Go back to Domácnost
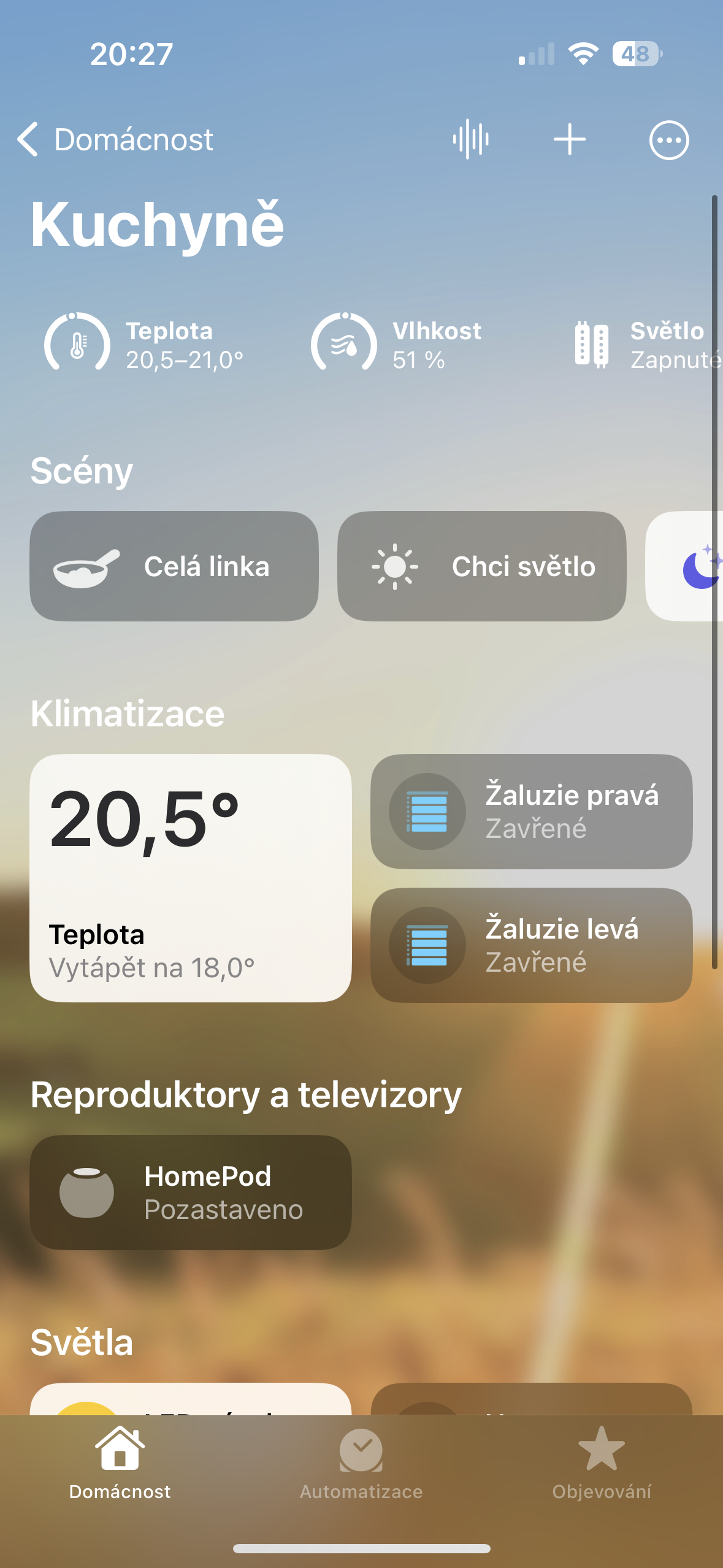The image size is (723, 1568). point(115,139)
